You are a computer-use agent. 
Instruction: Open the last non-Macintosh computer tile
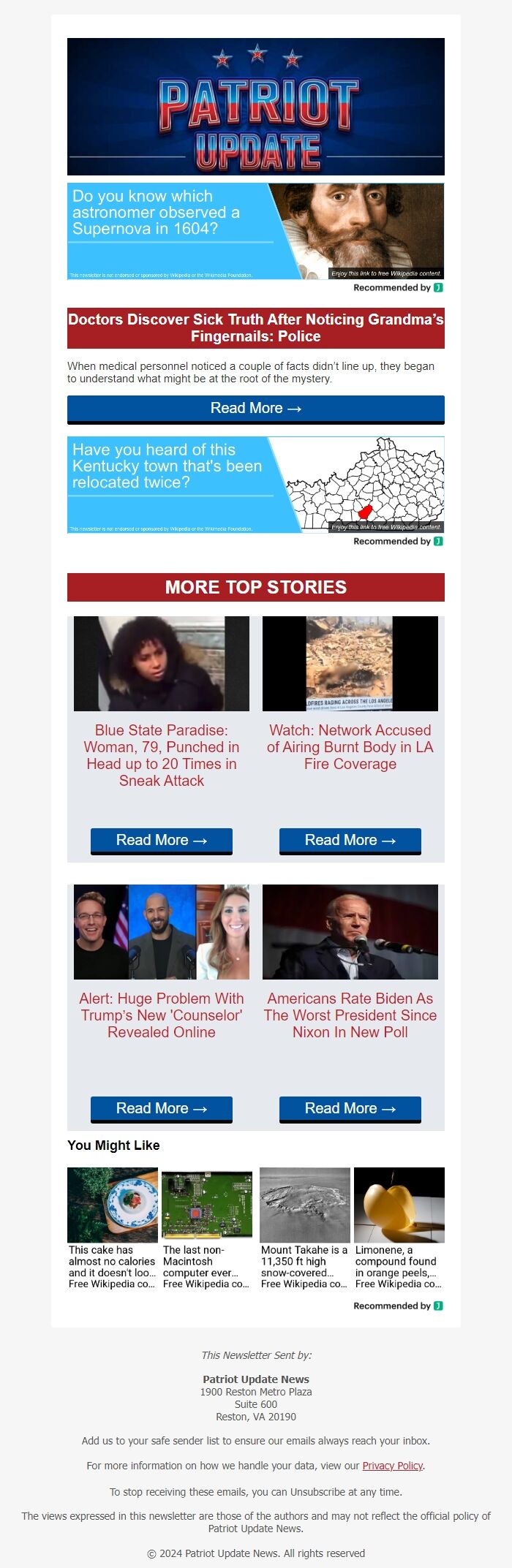(x=206, y=1228)
